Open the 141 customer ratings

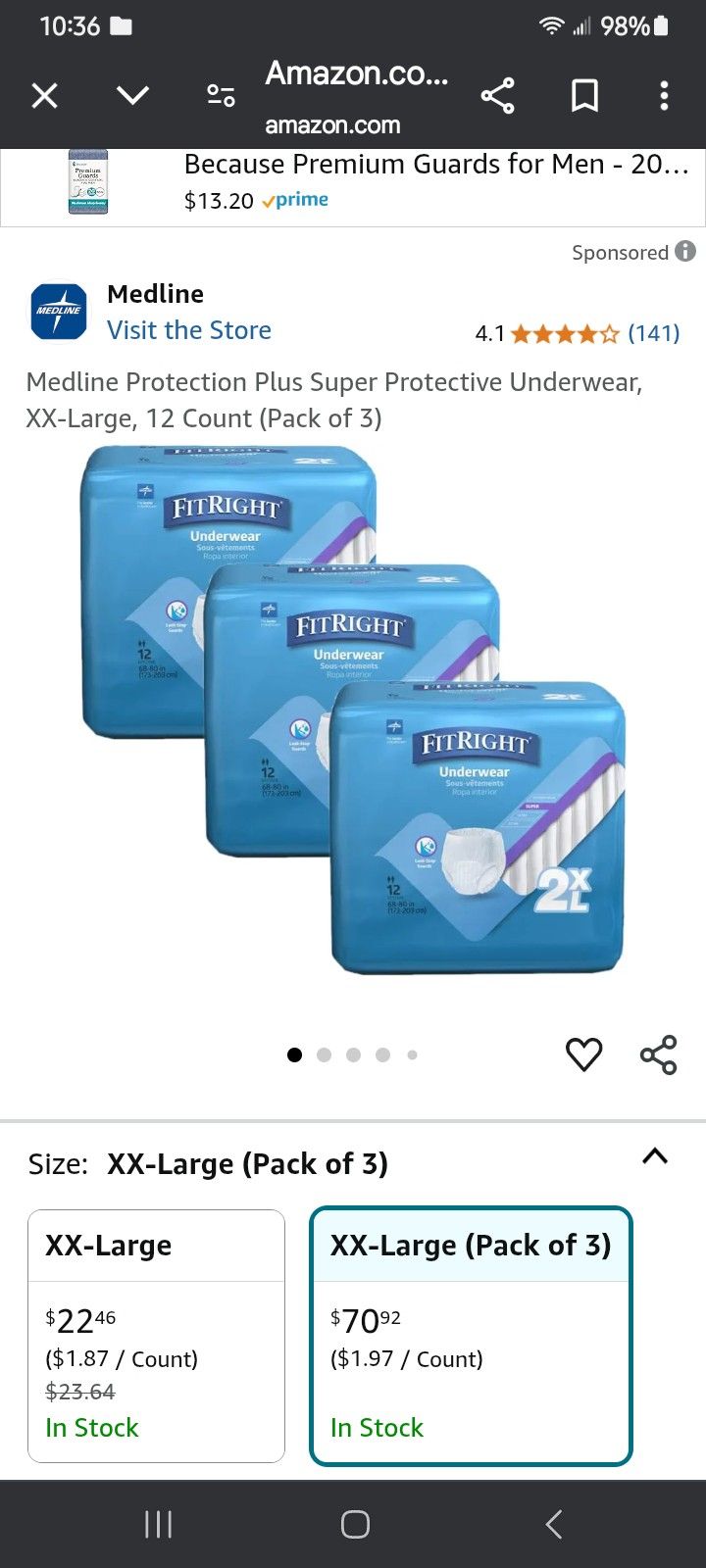pyautogui.click(x=653, y=333)
